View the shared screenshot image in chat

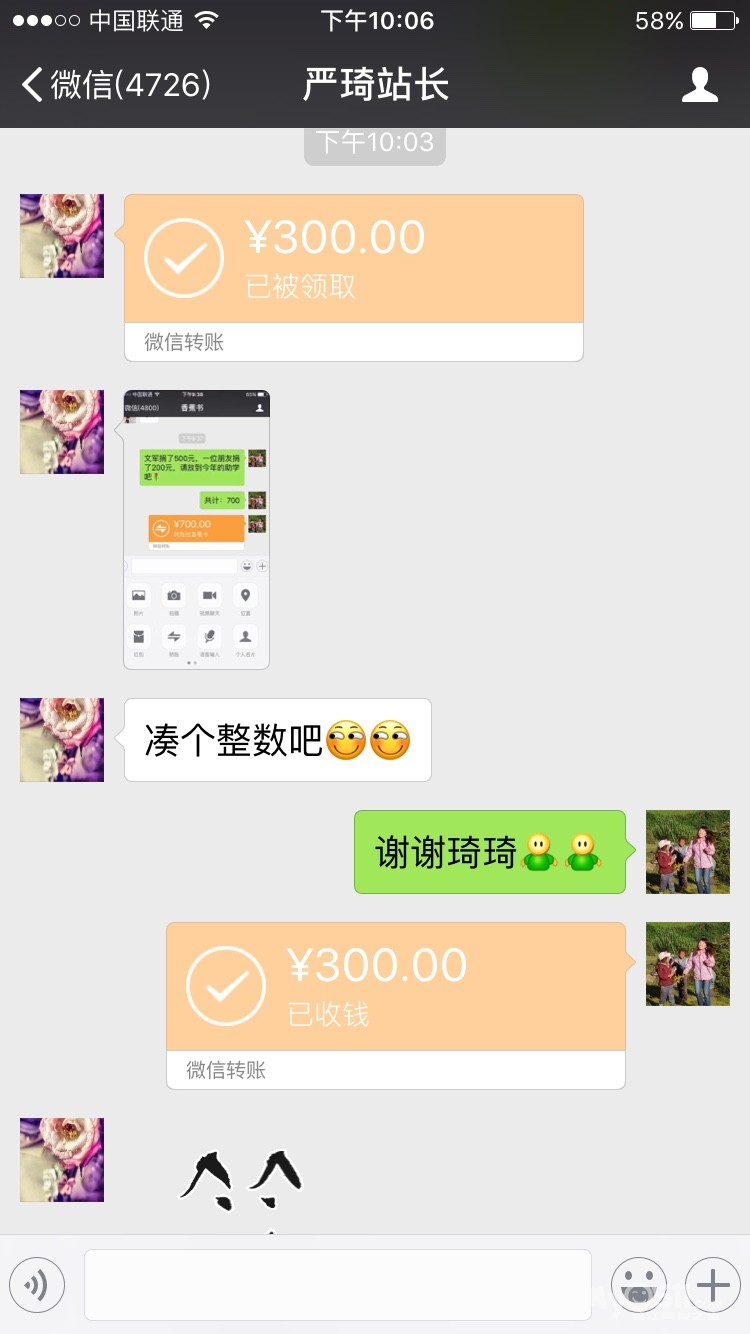click(x=196, y=529)
